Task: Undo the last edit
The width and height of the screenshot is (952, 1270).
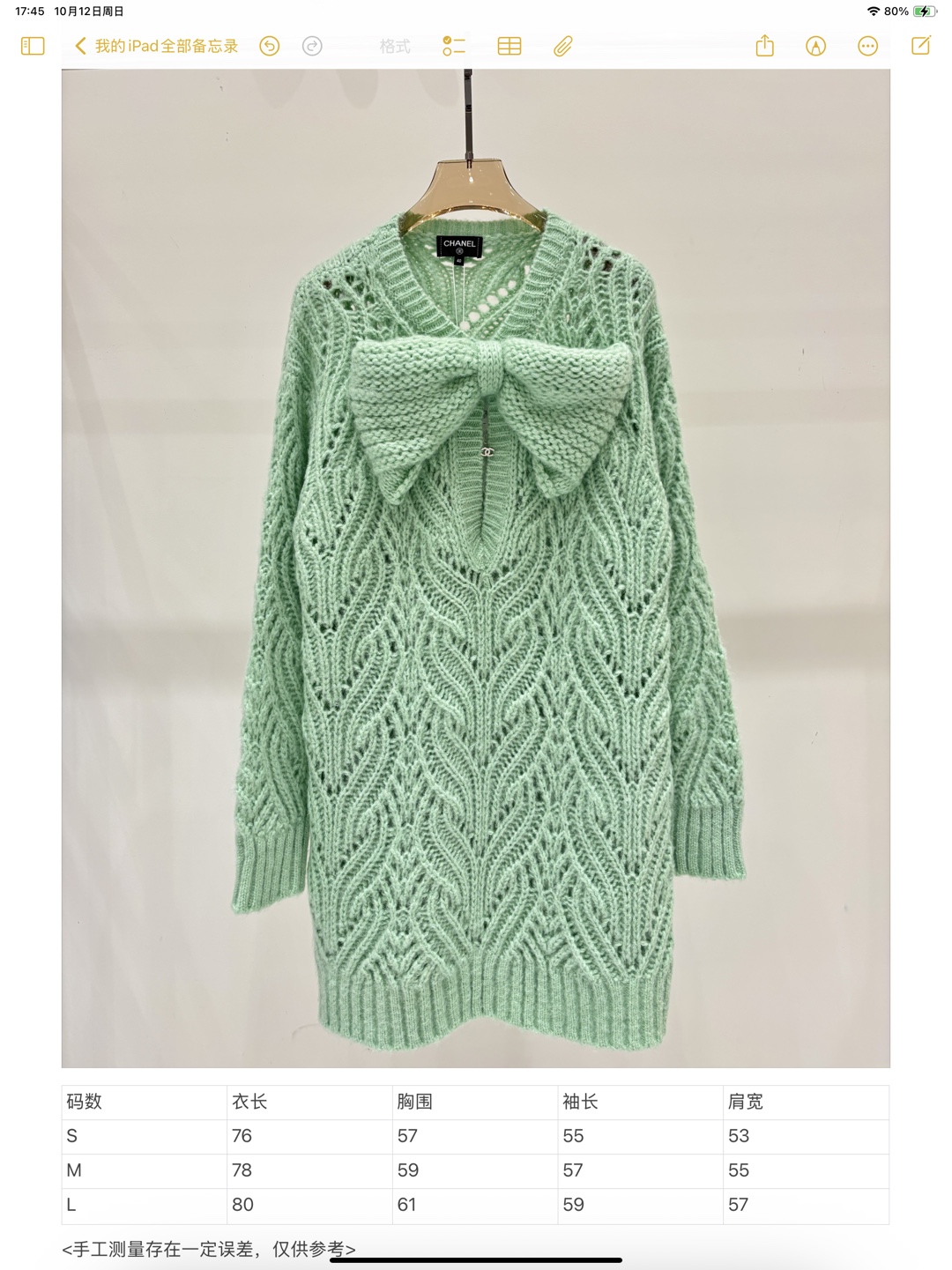Action: [x=270, y=46]
